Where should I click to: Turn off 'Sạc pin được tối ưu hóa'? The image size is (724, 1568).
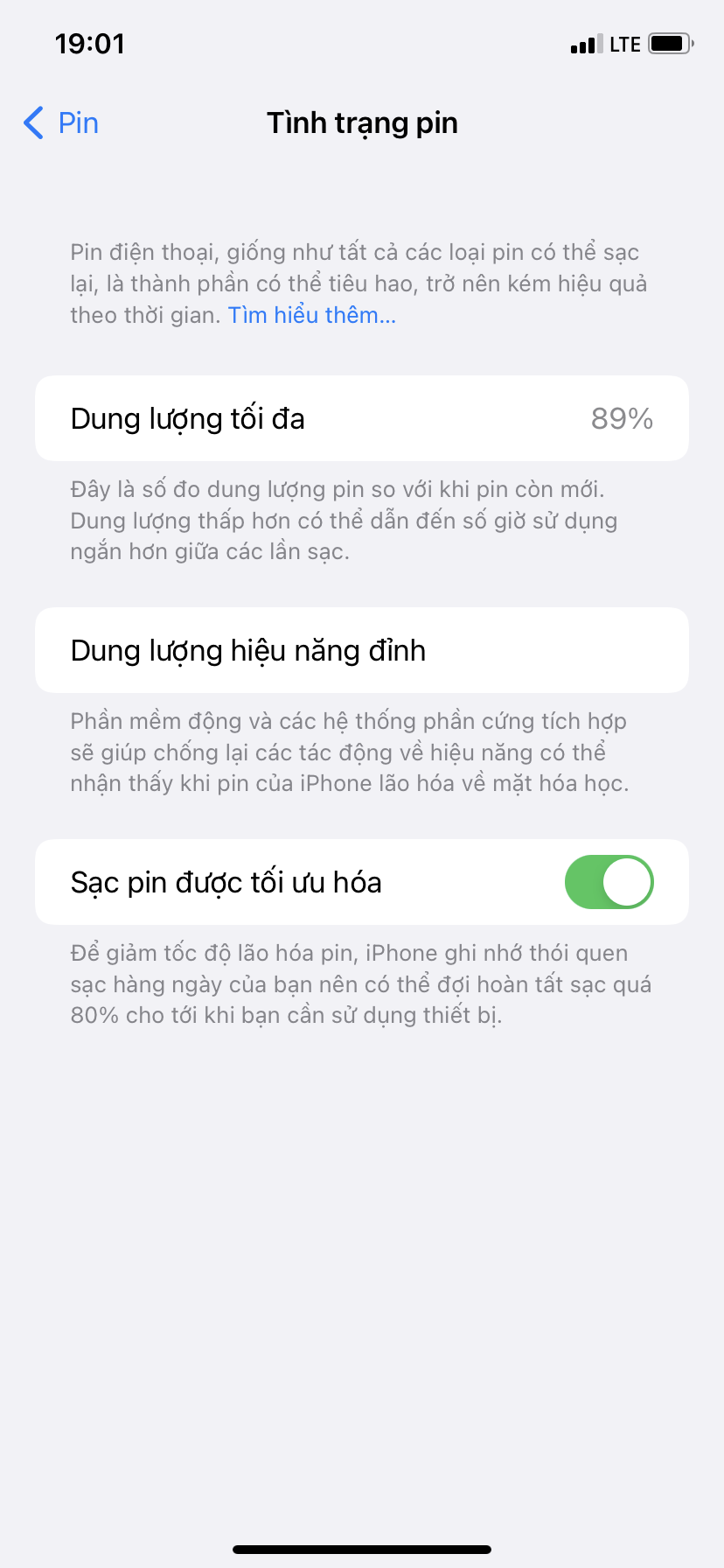[609, 882]
